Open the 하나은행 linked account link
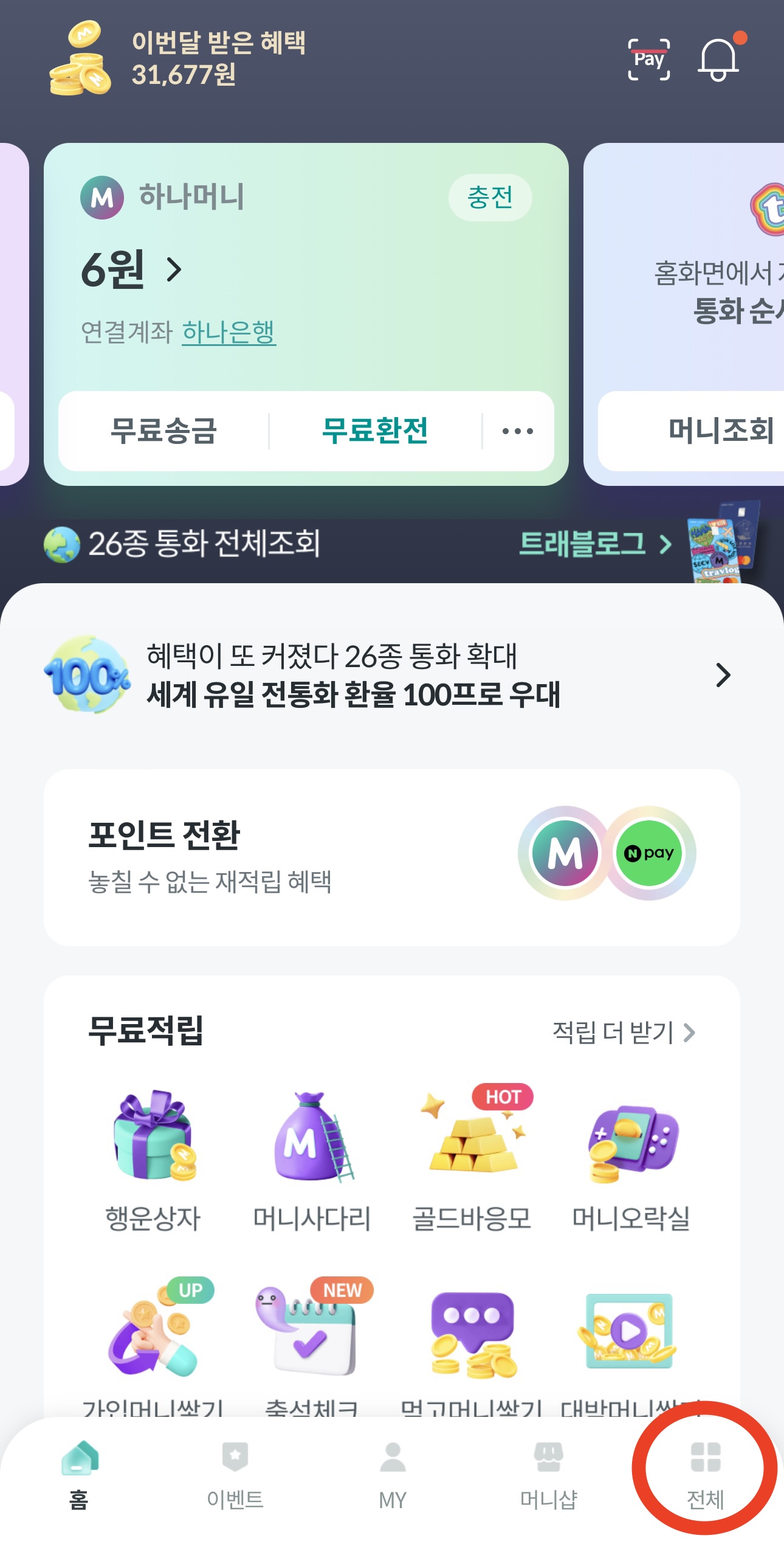The height and width of the screenshot is (1544, 784). coord(230,331)
